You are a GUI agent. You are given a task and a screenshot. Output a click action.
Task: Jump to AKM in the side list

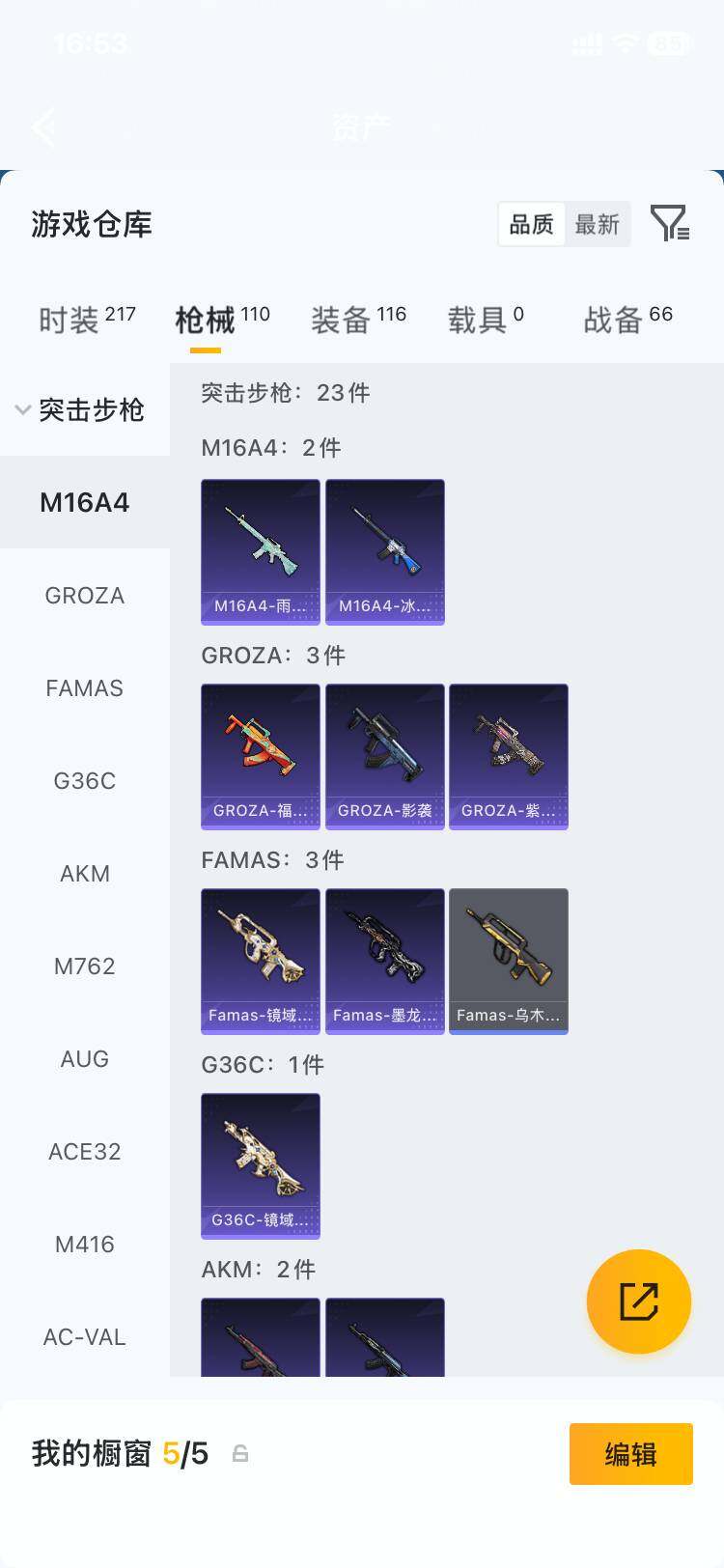coord(85,874)
